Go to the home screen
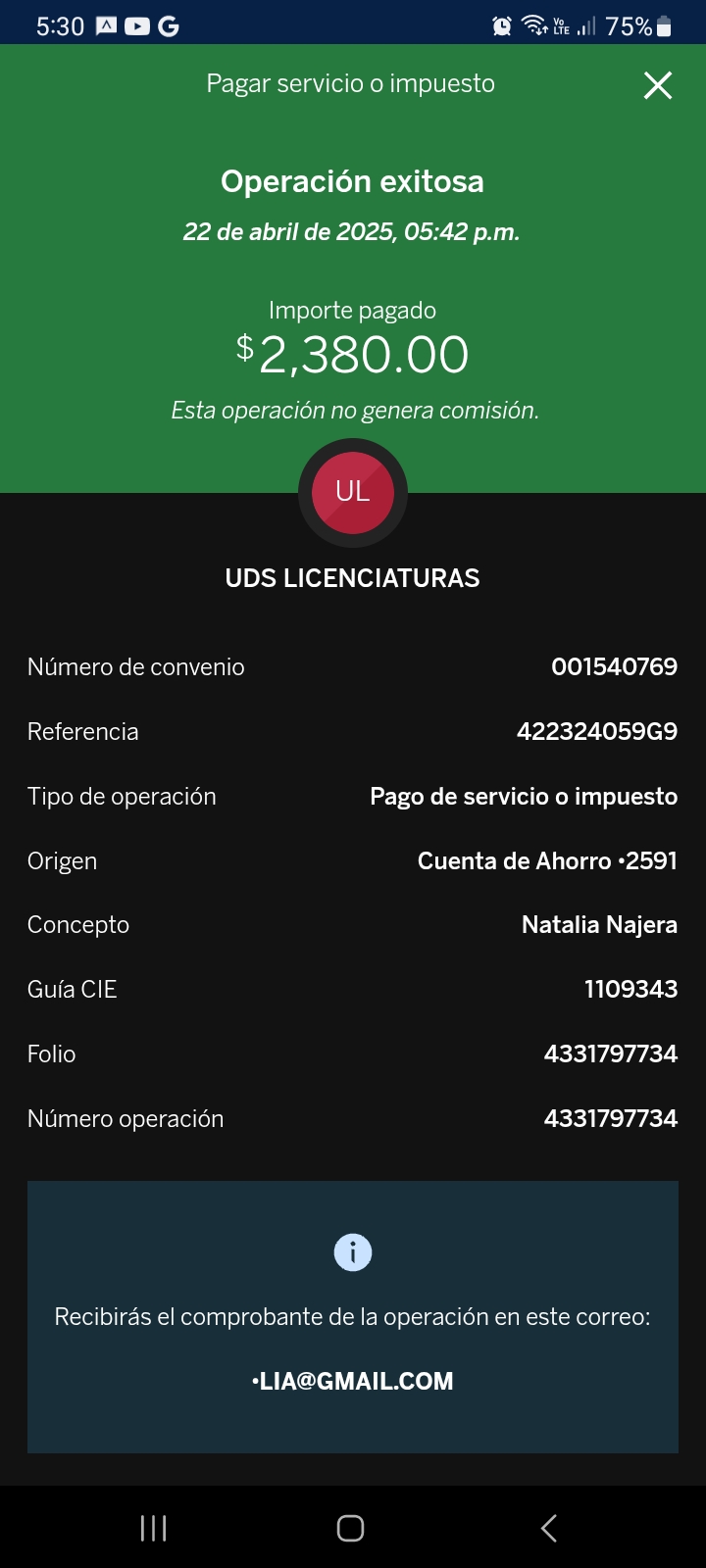This screenshot has width=706, height=1568. tap(351, 1528)
